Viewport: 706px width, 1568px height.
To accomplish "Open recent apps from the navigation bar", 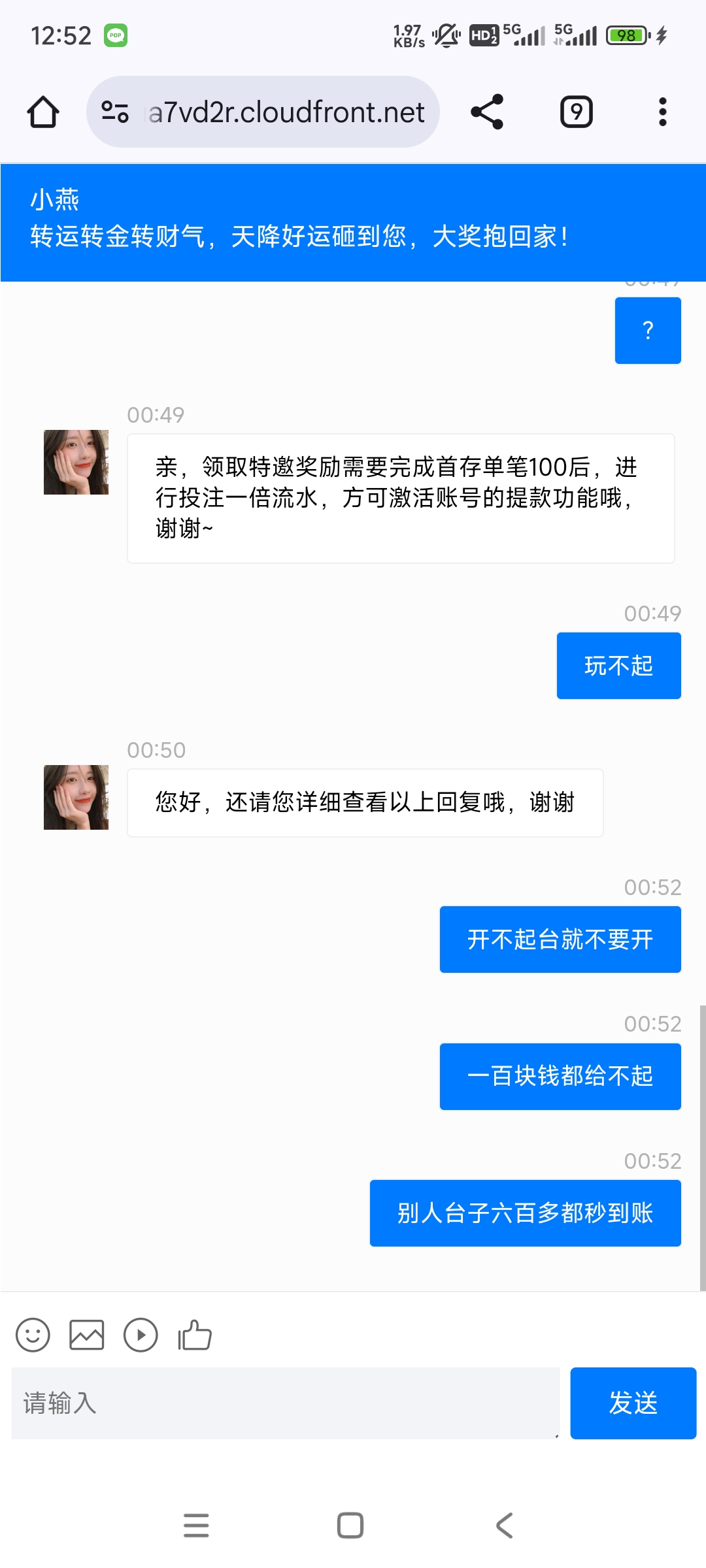I will (196, 1526).
